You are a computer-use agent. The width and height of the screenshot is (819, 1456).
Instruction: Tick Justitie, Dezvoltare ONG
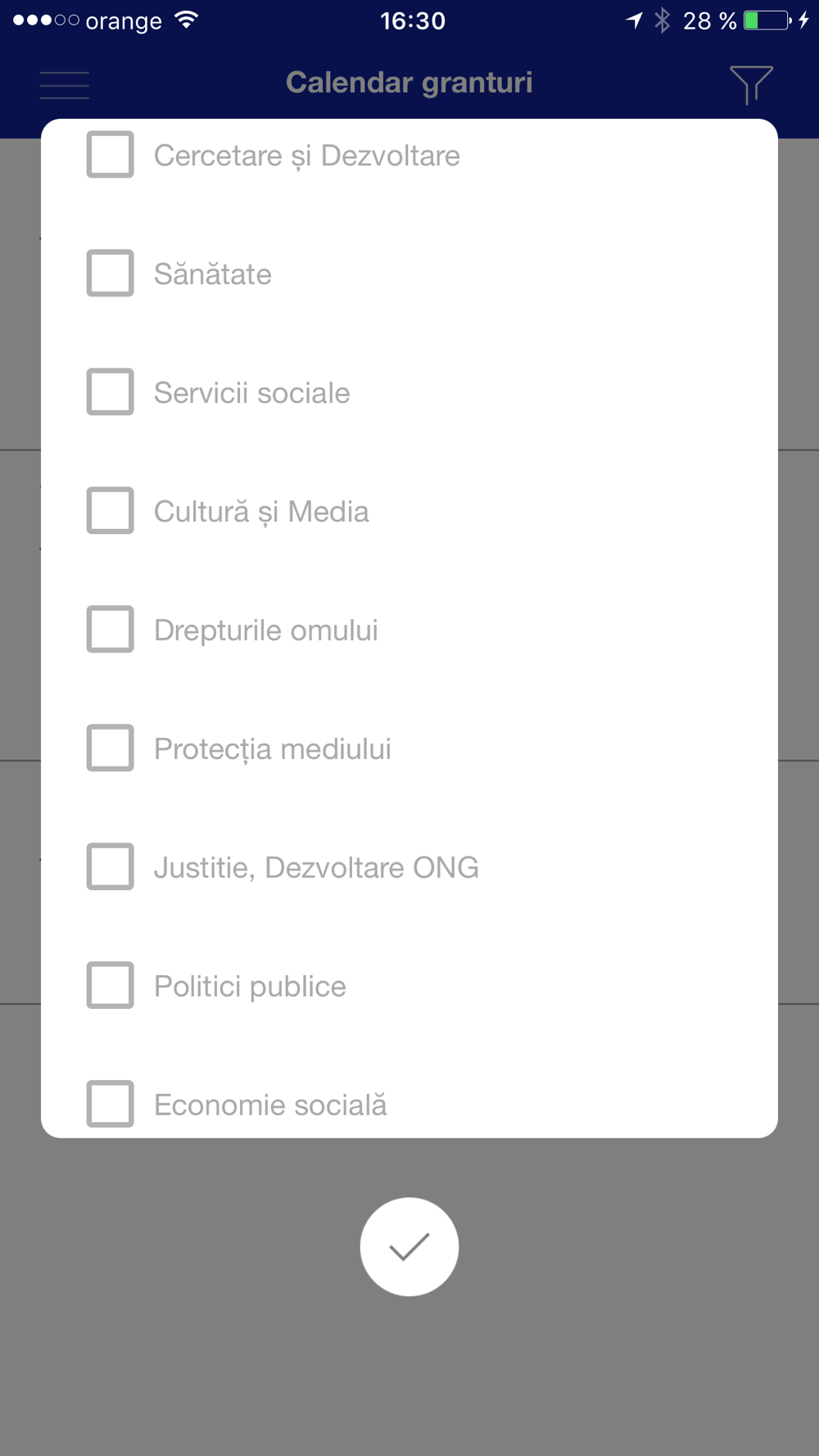(111, 867)
